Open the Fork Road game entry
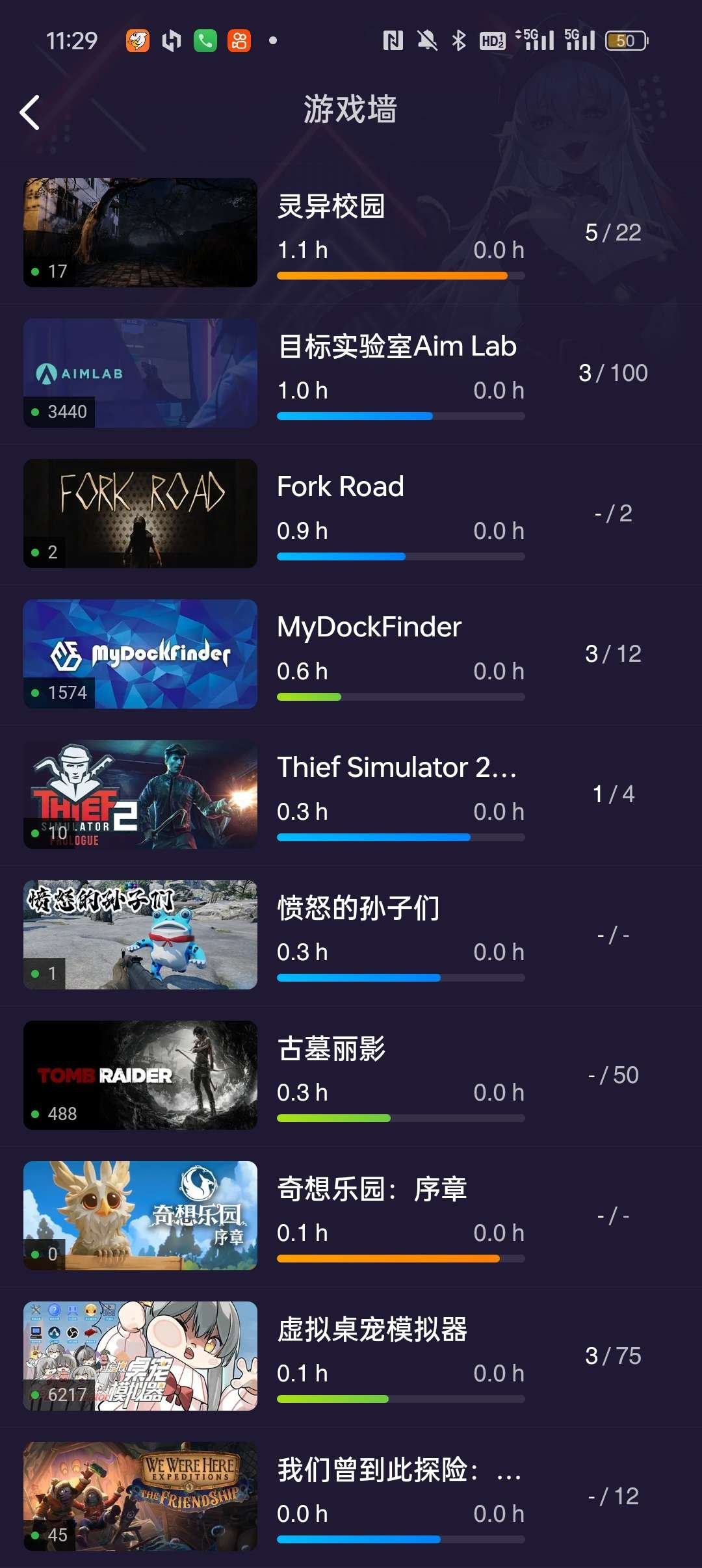 (340, 486)
